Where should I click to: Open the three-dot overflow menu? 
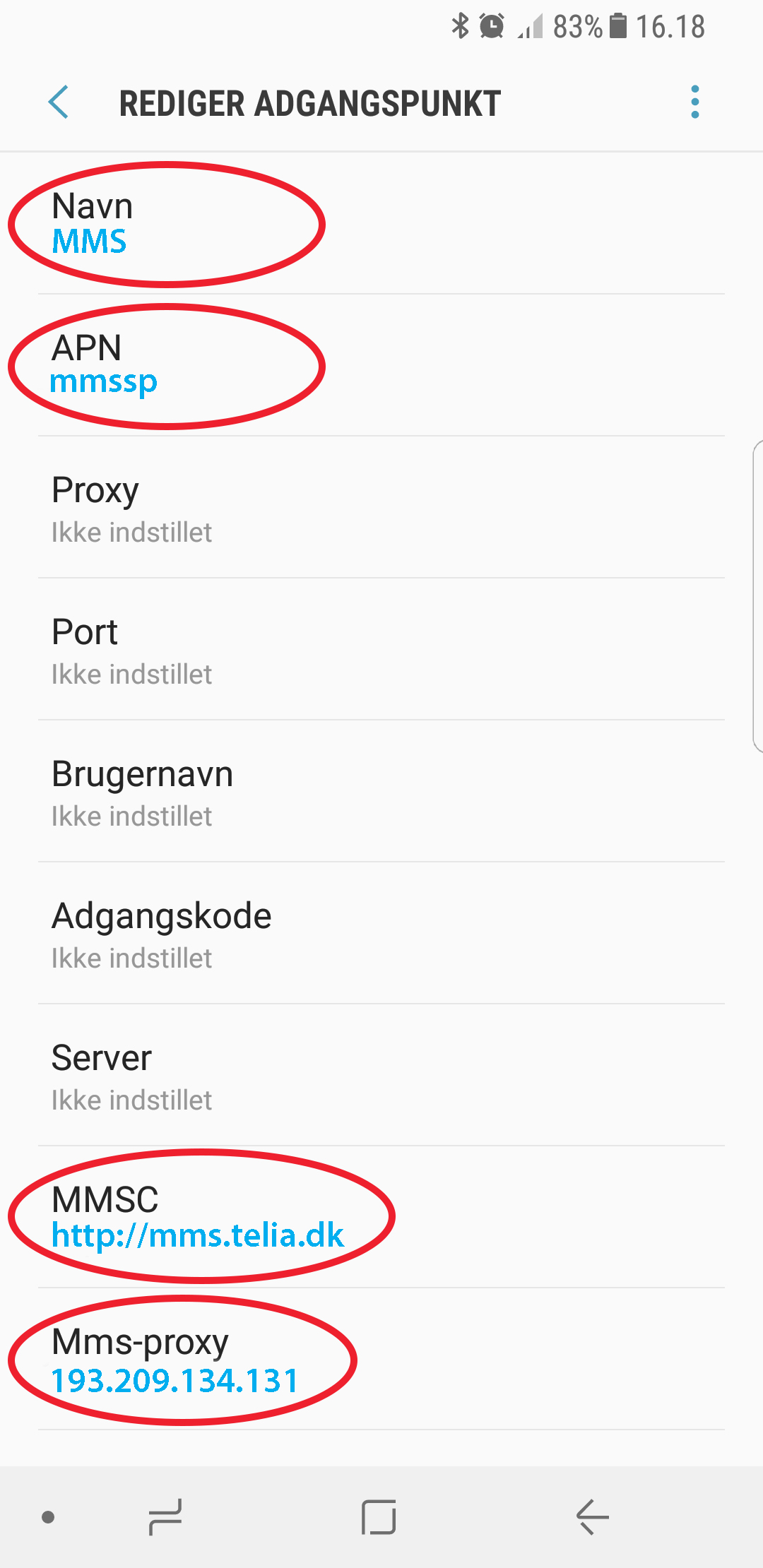(x=695, y=102)
